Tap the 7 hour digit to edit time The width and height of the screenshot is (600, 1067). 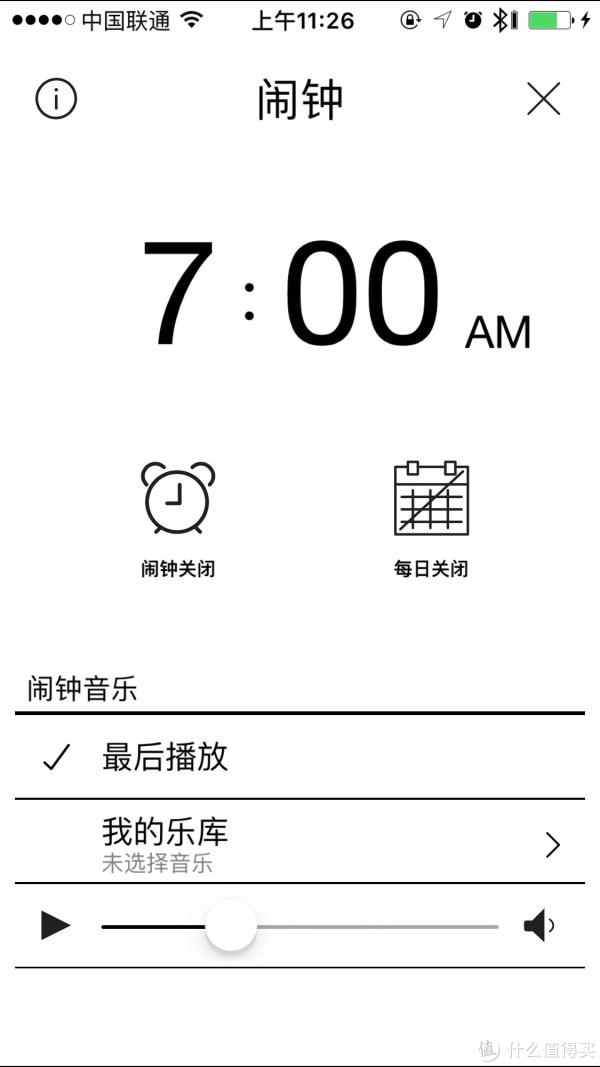[178, 295]
